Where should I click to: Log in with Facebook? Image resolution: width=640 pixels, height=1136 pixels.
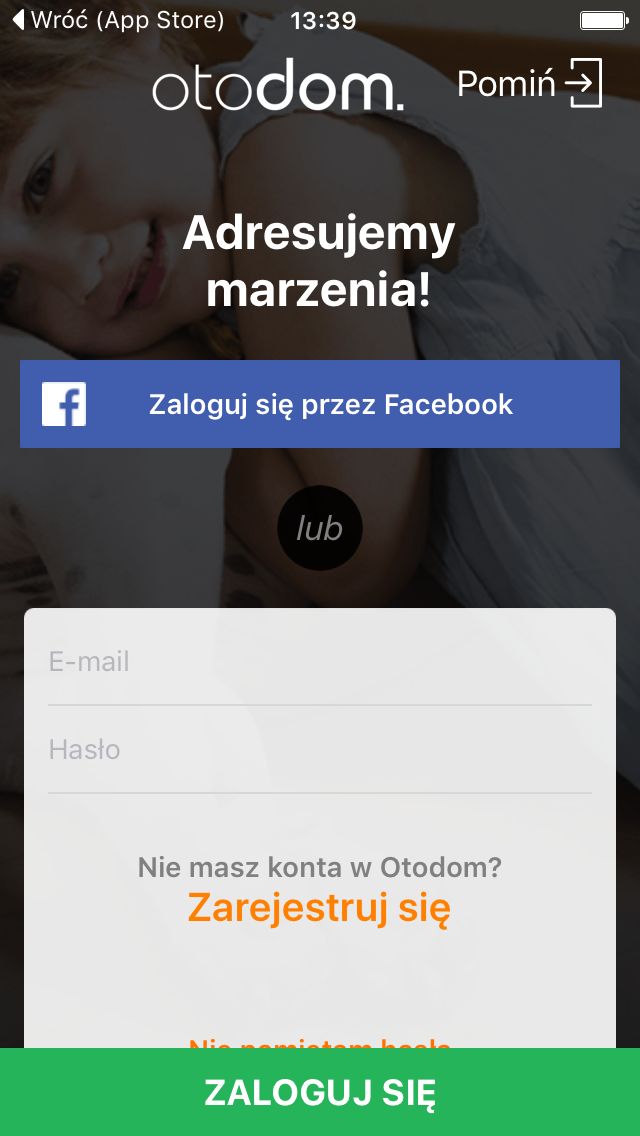(320, 404)
